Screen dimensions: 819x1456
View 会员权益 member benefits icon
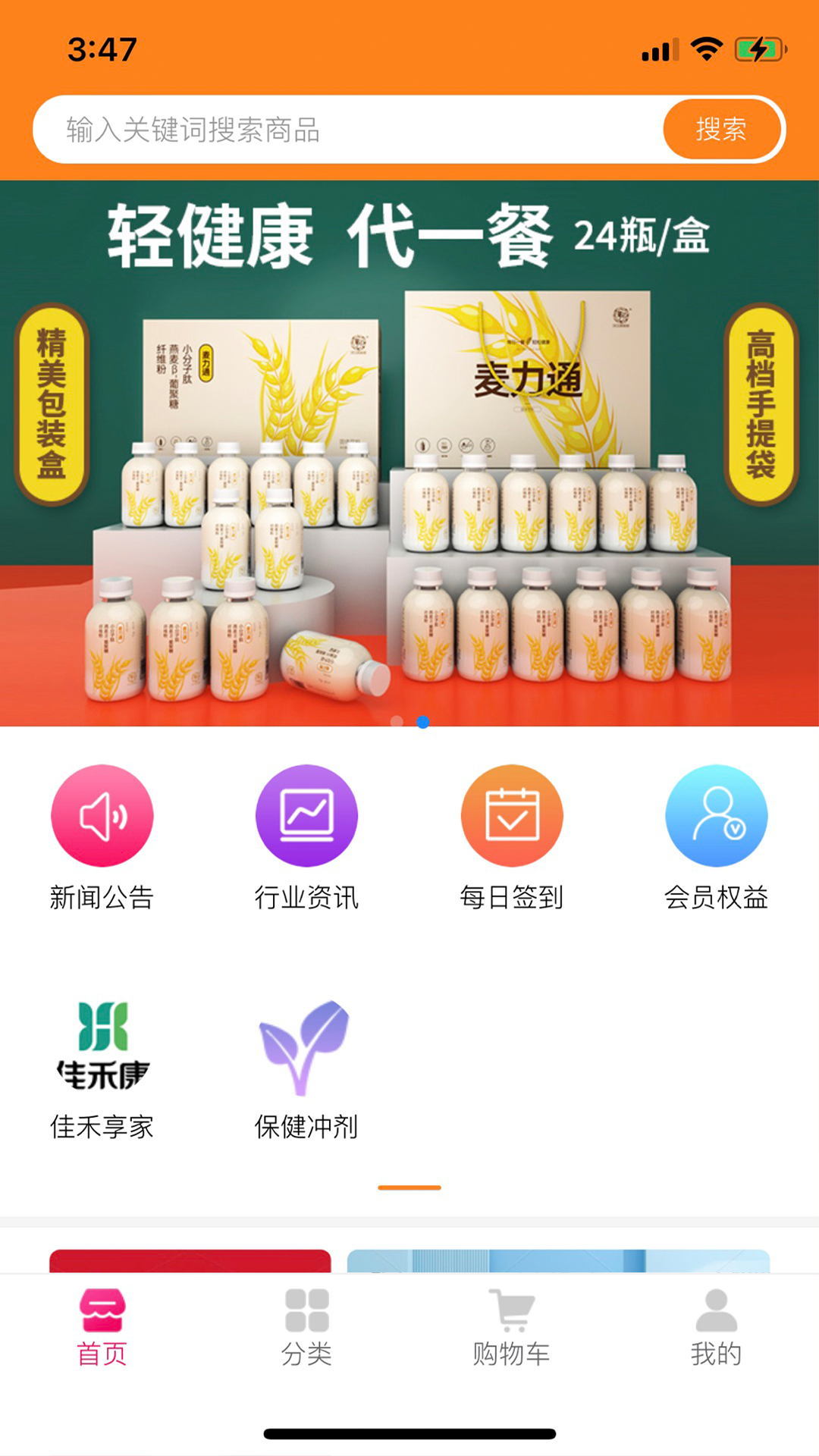715,815
